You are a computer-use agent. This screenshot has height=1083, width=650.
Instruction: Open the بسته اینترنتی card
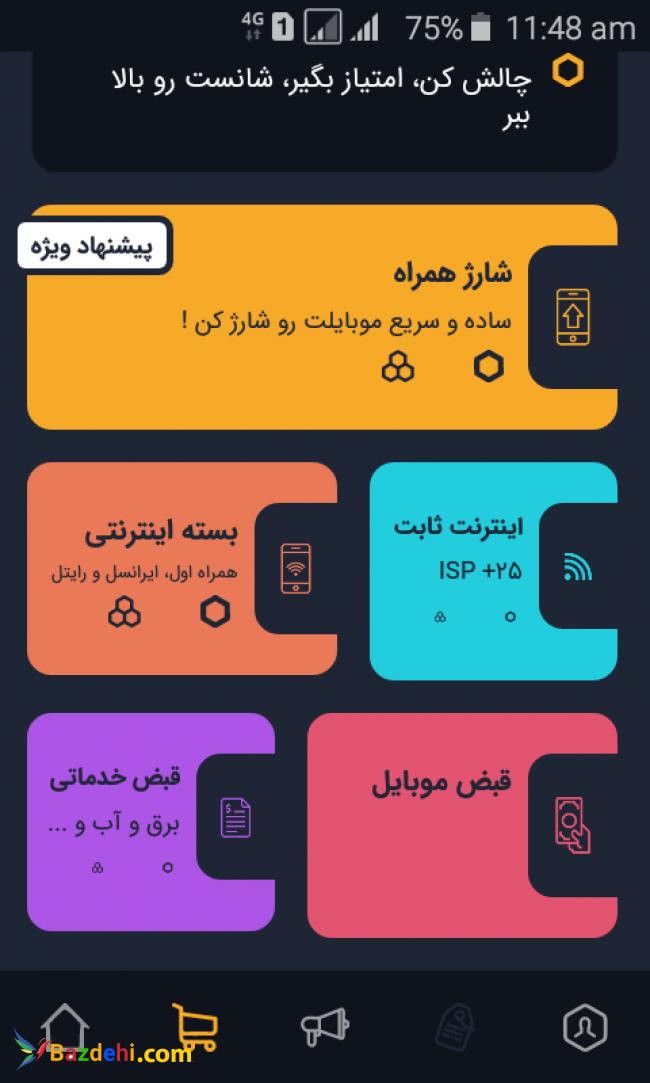(182, 568)
